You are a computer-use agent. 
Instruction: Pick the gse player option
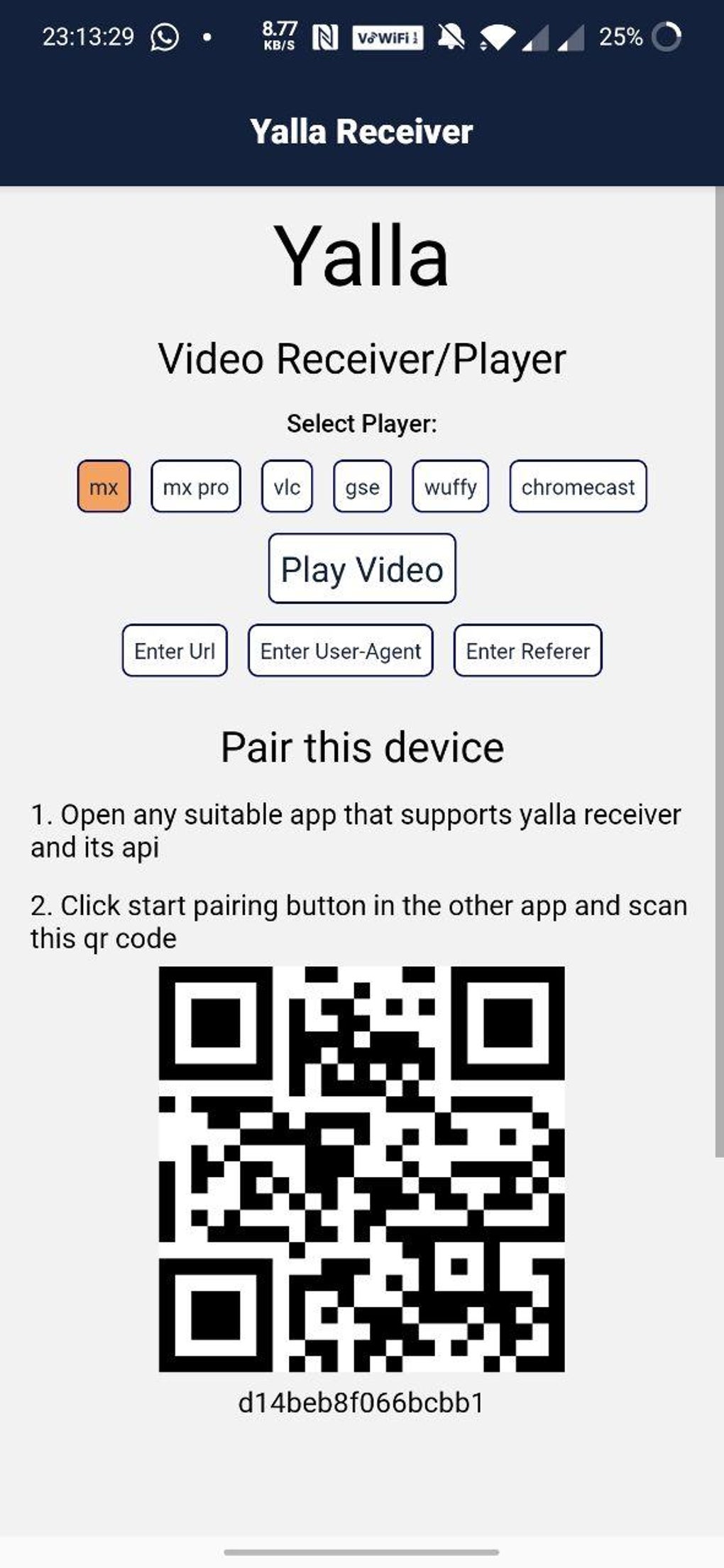(x=362, y=487)
